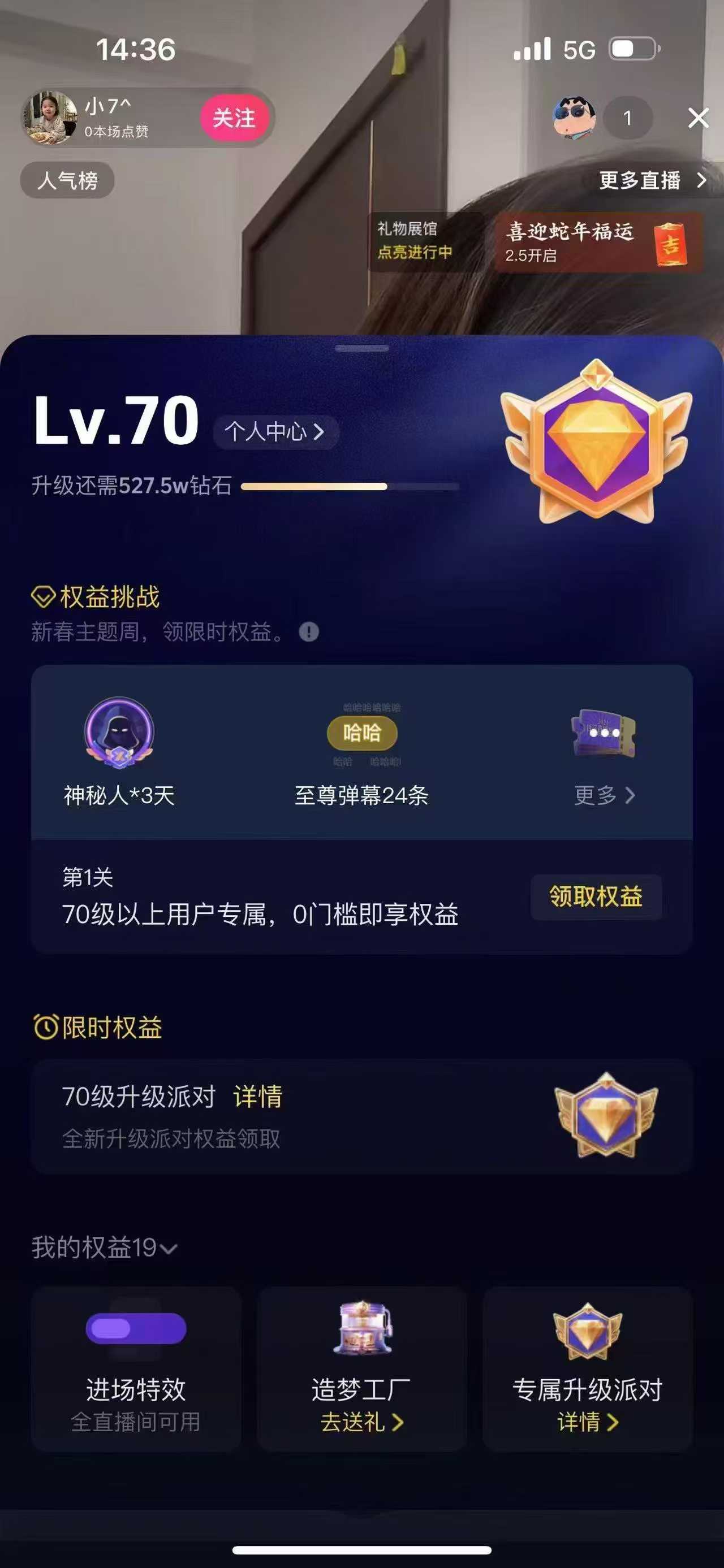The height and width of the screenshot is (1568, 724).
Task: Open 详情 for 70级升级派对
Action: pos(257,1097)
